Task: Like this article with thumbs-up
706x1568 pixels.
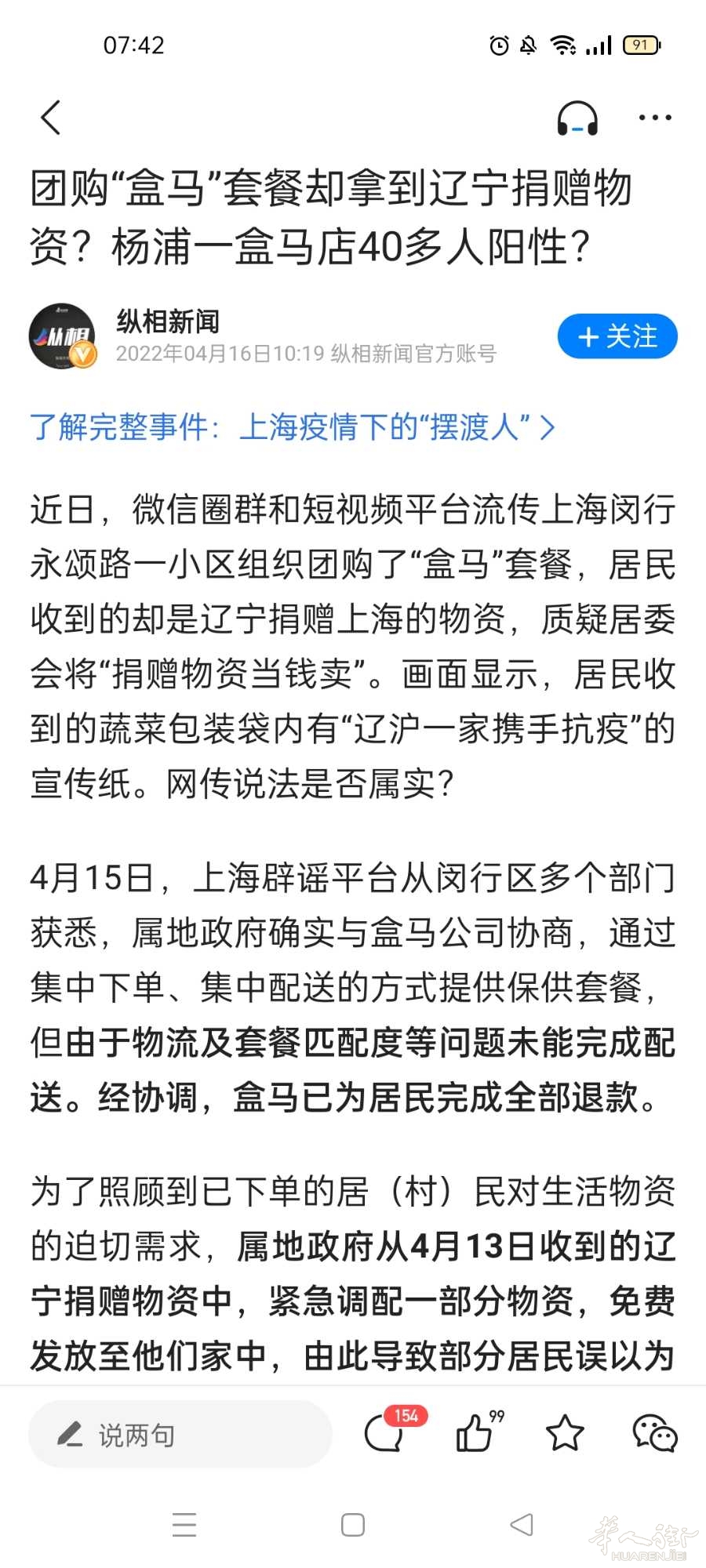Action: pyautogui.click(x=477, y=1433)
